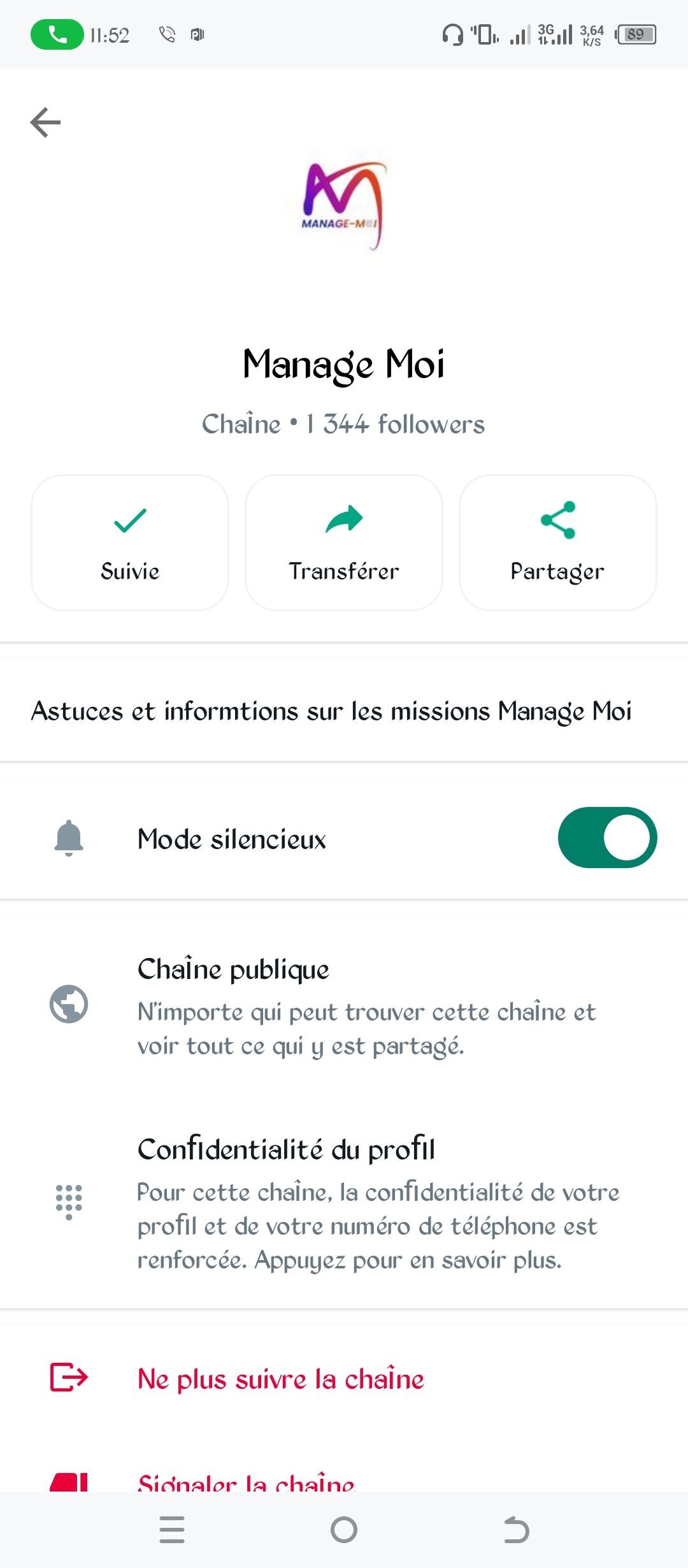Open recent apps from navigation bar
688x1568 pixels.
172,1529
